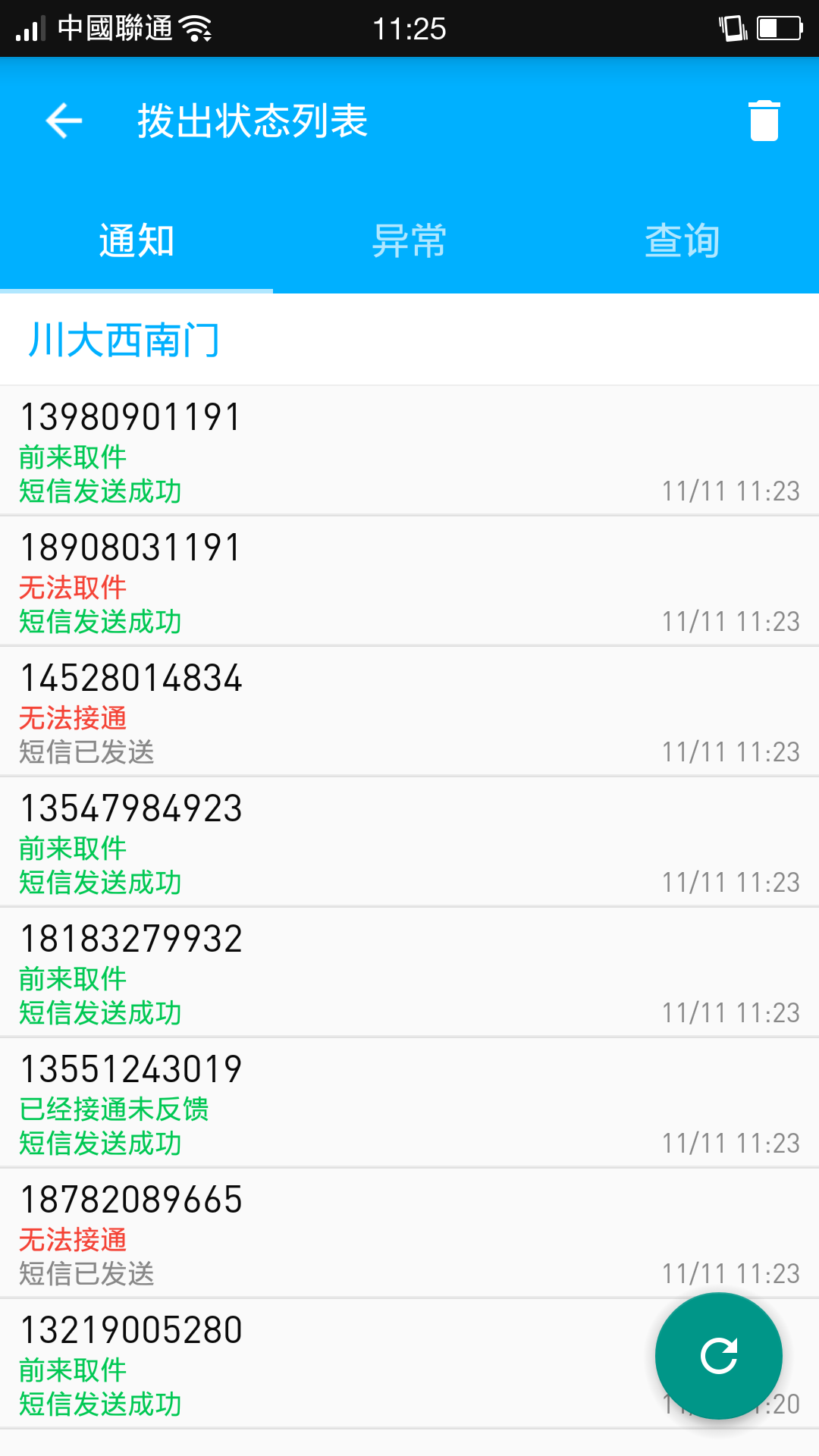Switch to the 异常 tab
The height and width of the screenshot is (1456, 819).
(x=409, y=241)
